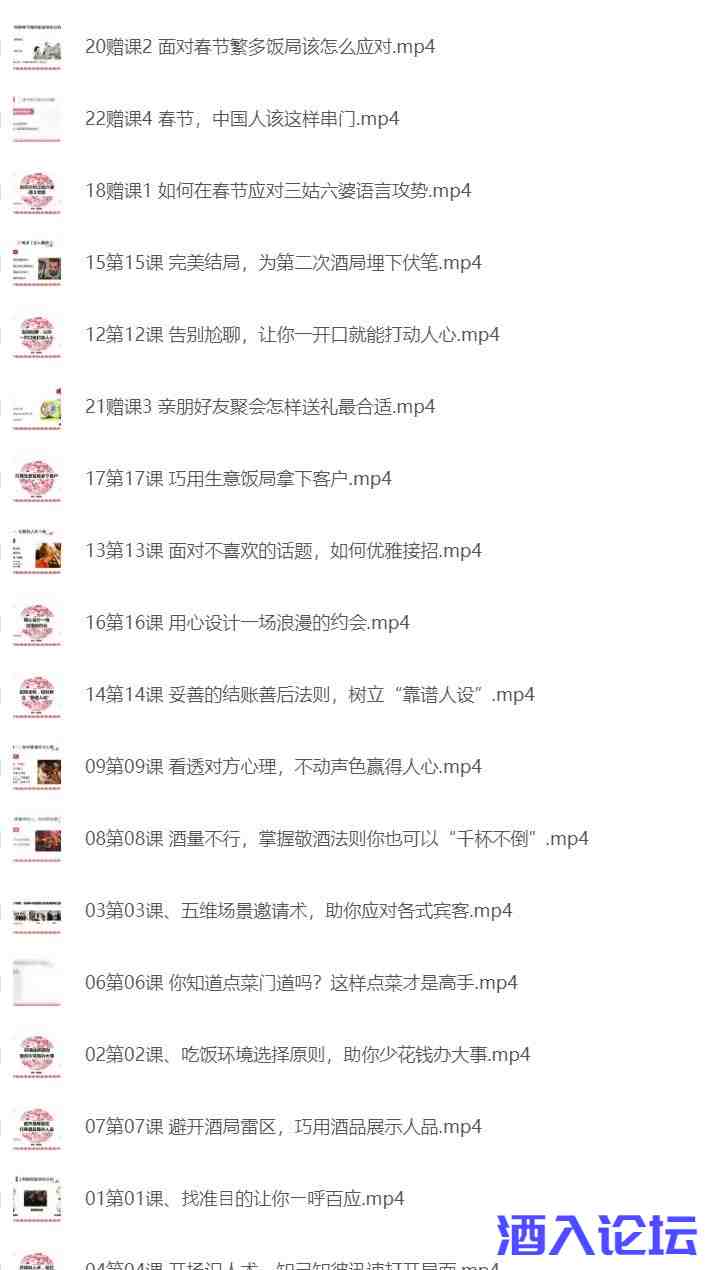Select 07第07课 避开酒局雷区 video
The height and width of the screenshot is (1270, 712).
click(283, 1127)
